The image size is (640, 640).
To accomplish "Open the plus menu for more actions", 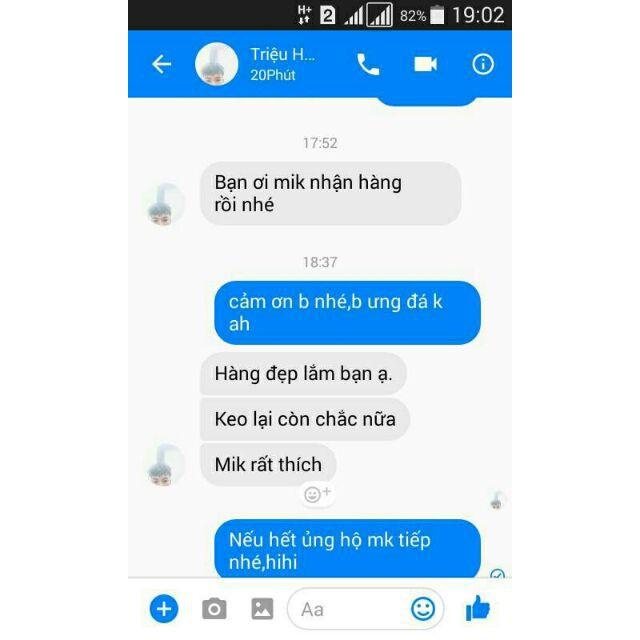I will tap(164, 609).
